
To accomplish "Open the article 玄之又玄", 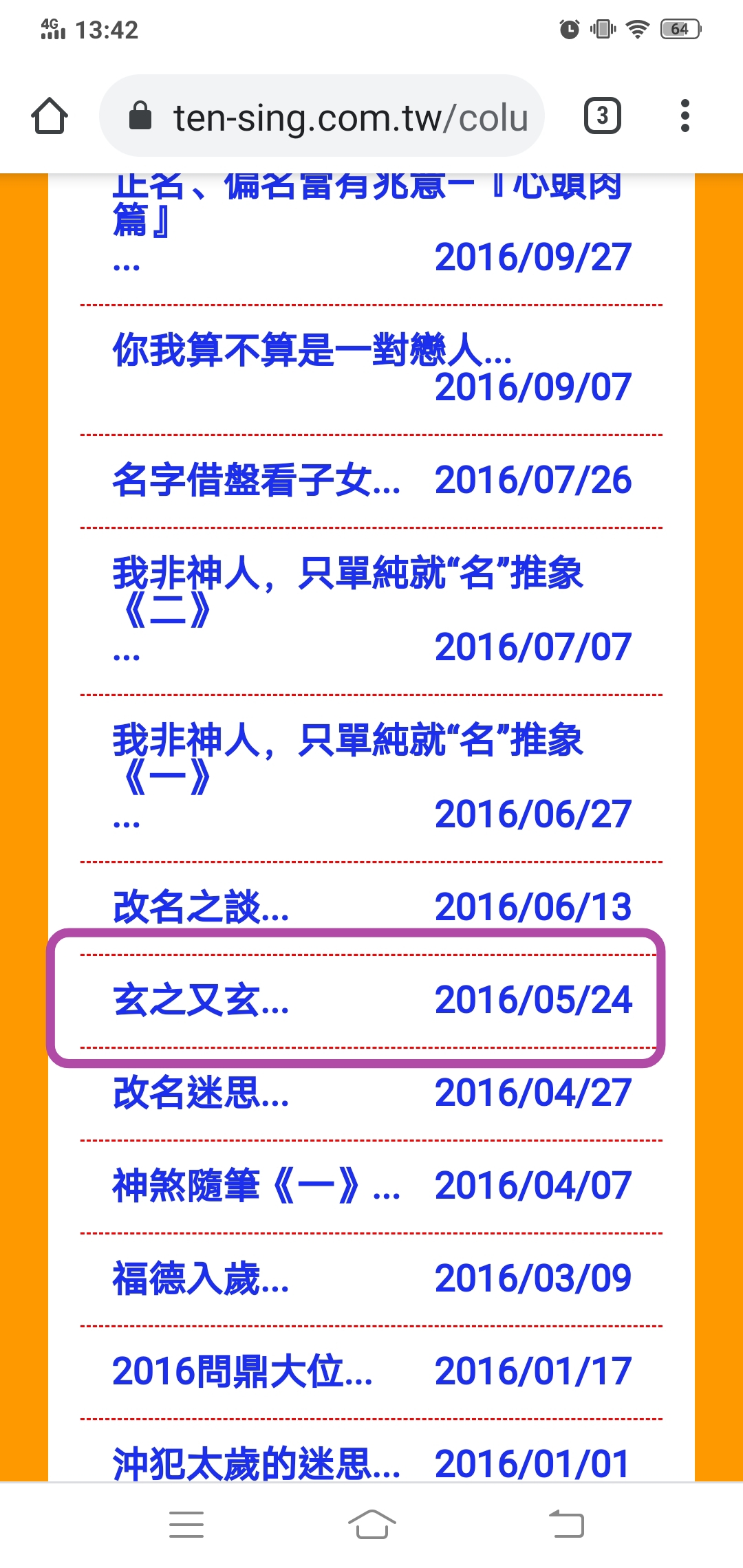I will pyautogui.click(x=201, y=1000).
